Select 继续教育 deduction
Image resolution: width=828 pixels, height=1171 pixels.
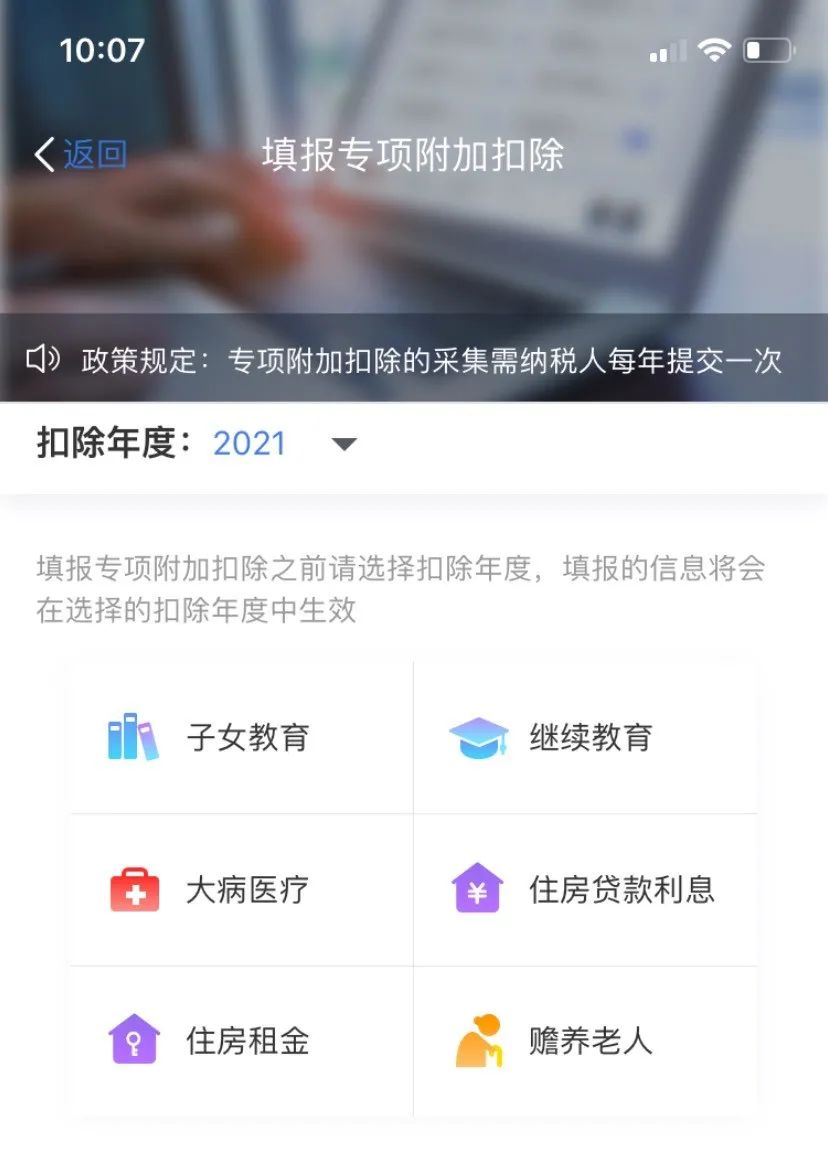coord(585,738)
